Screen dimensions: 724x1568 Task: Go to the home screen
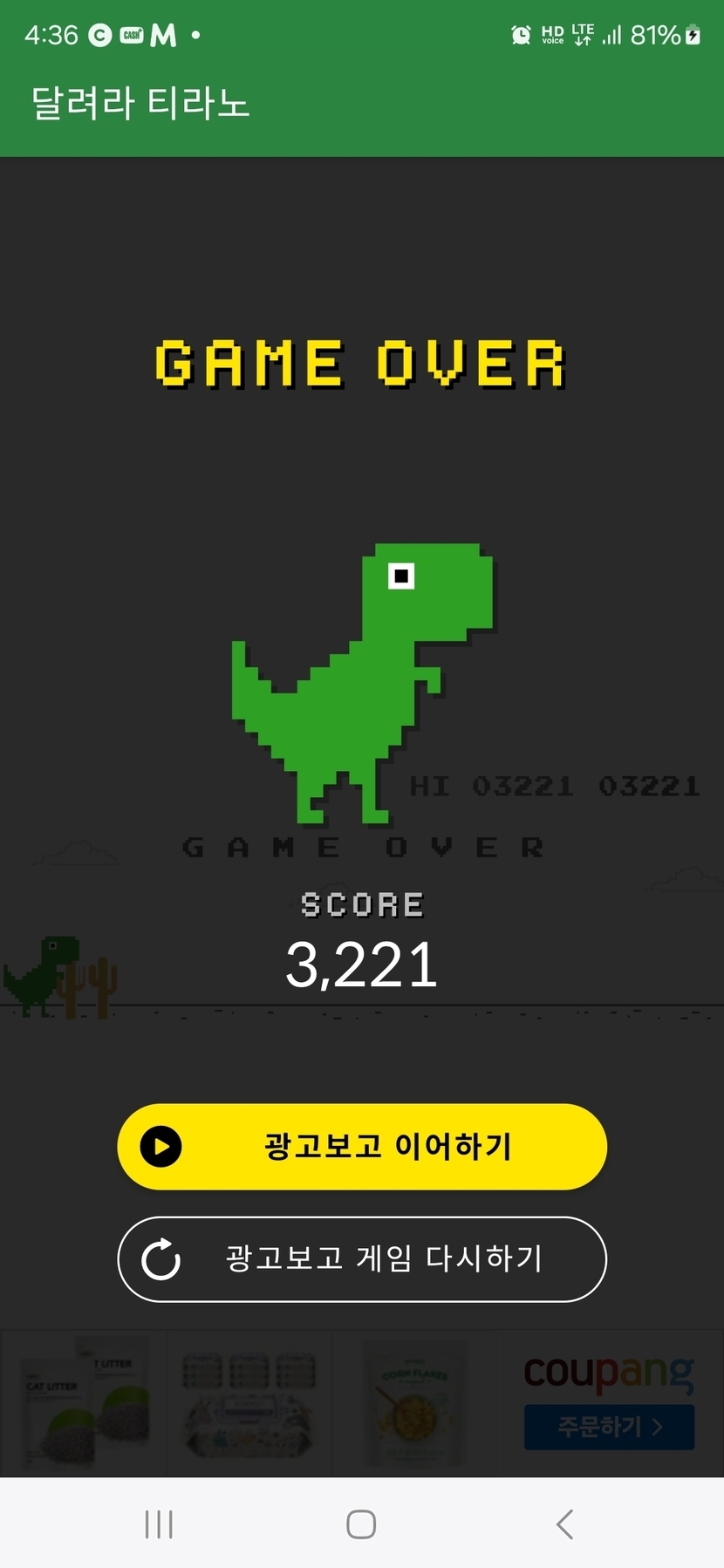click(x=361, y=1524)
